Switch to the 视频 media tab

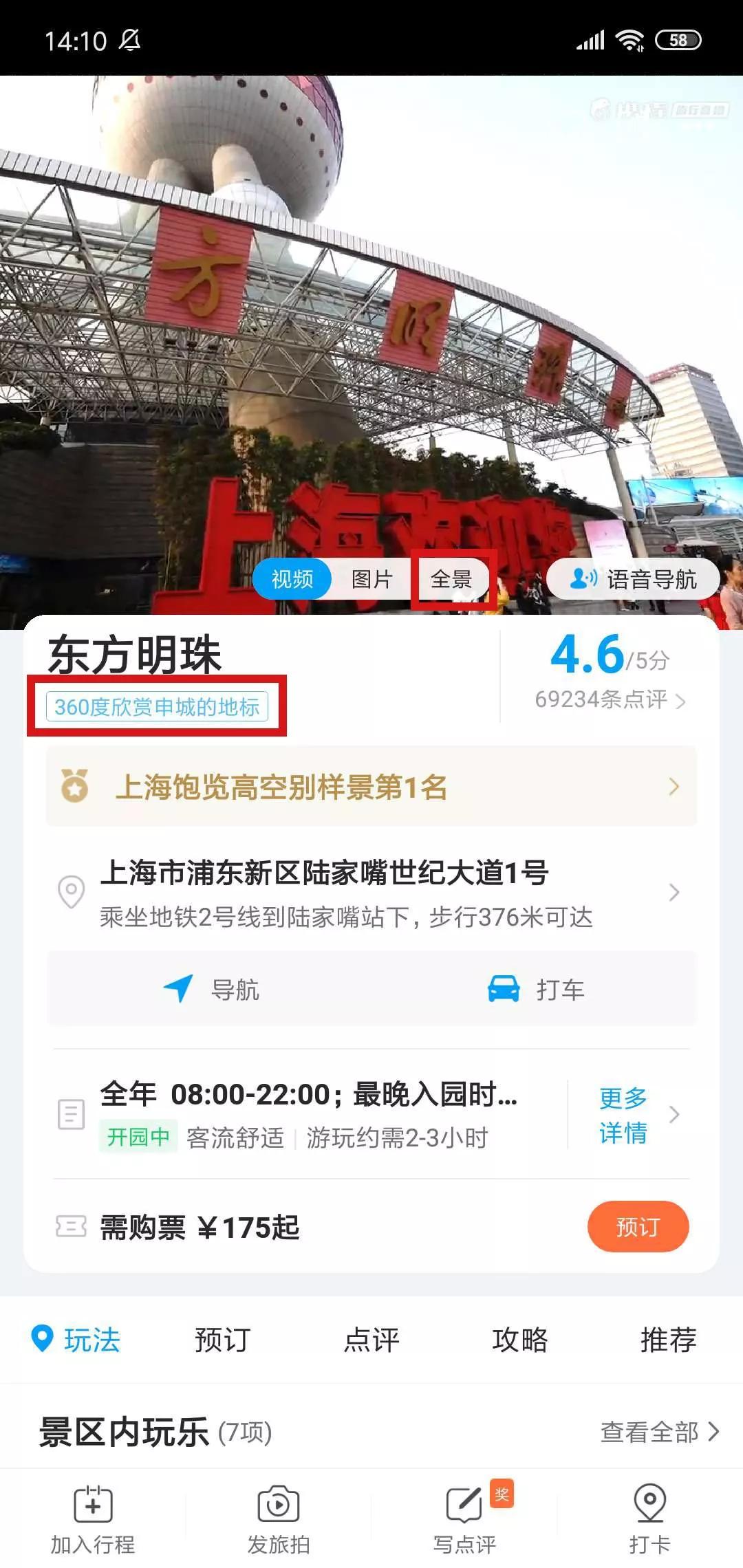click(292, 579)
